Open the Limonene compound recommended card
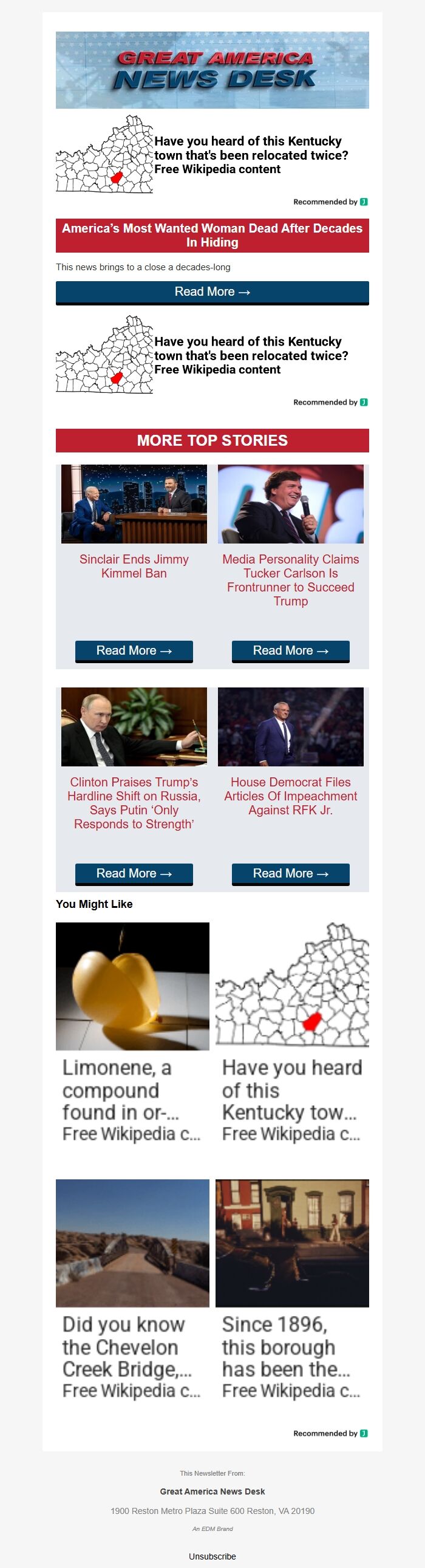 click(x=132, y=1035)
